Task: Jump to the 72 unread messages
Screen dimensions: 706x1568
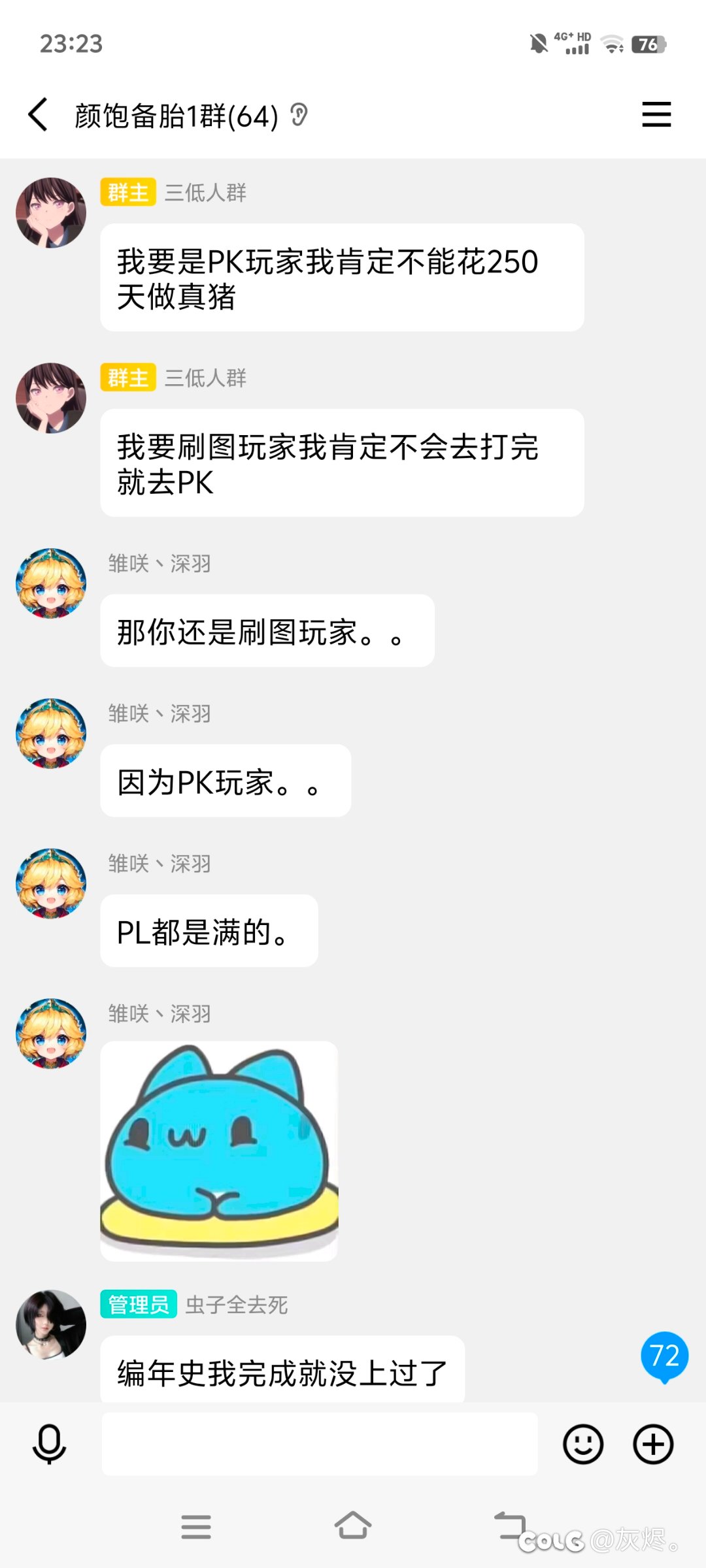Action: click(x=664, y=1358)
